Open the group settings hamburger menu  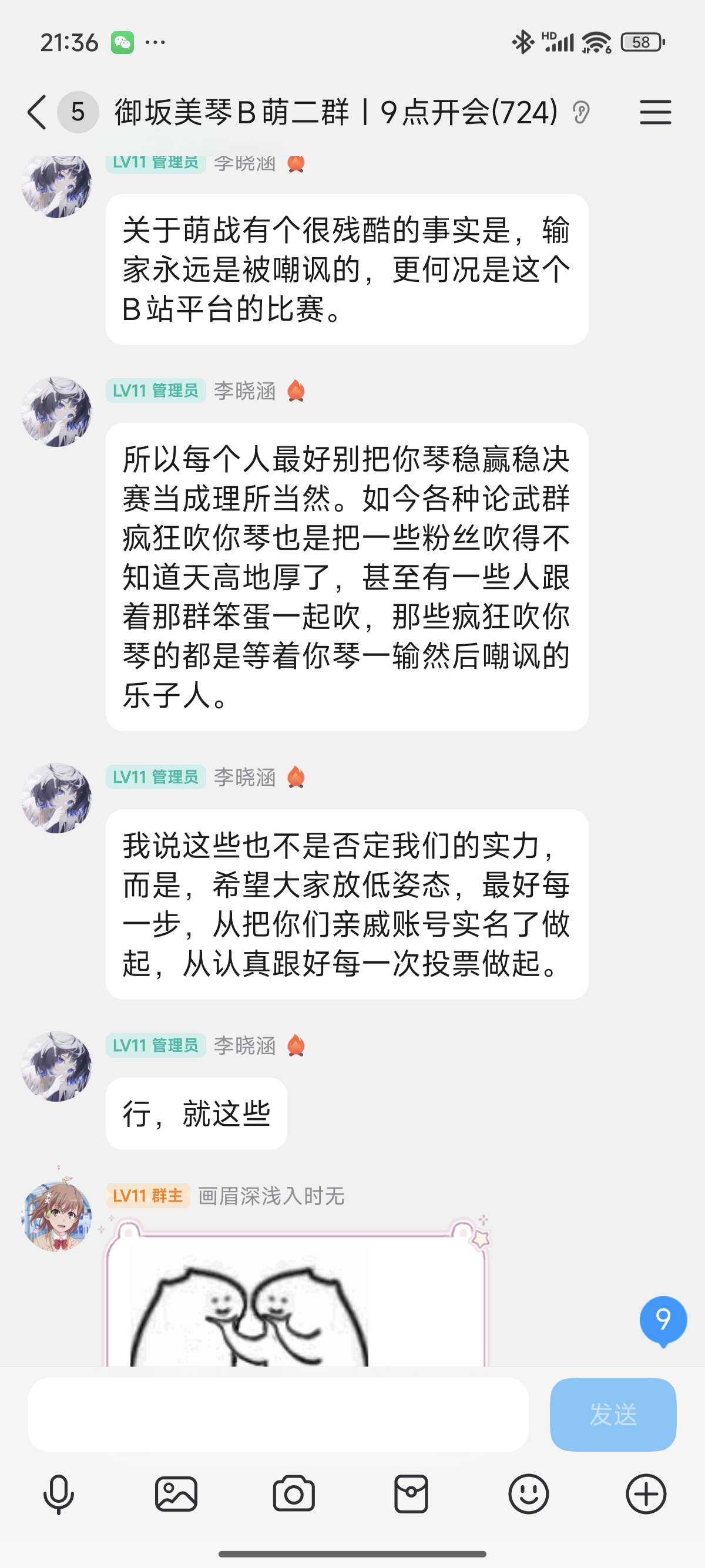(655, 113)
